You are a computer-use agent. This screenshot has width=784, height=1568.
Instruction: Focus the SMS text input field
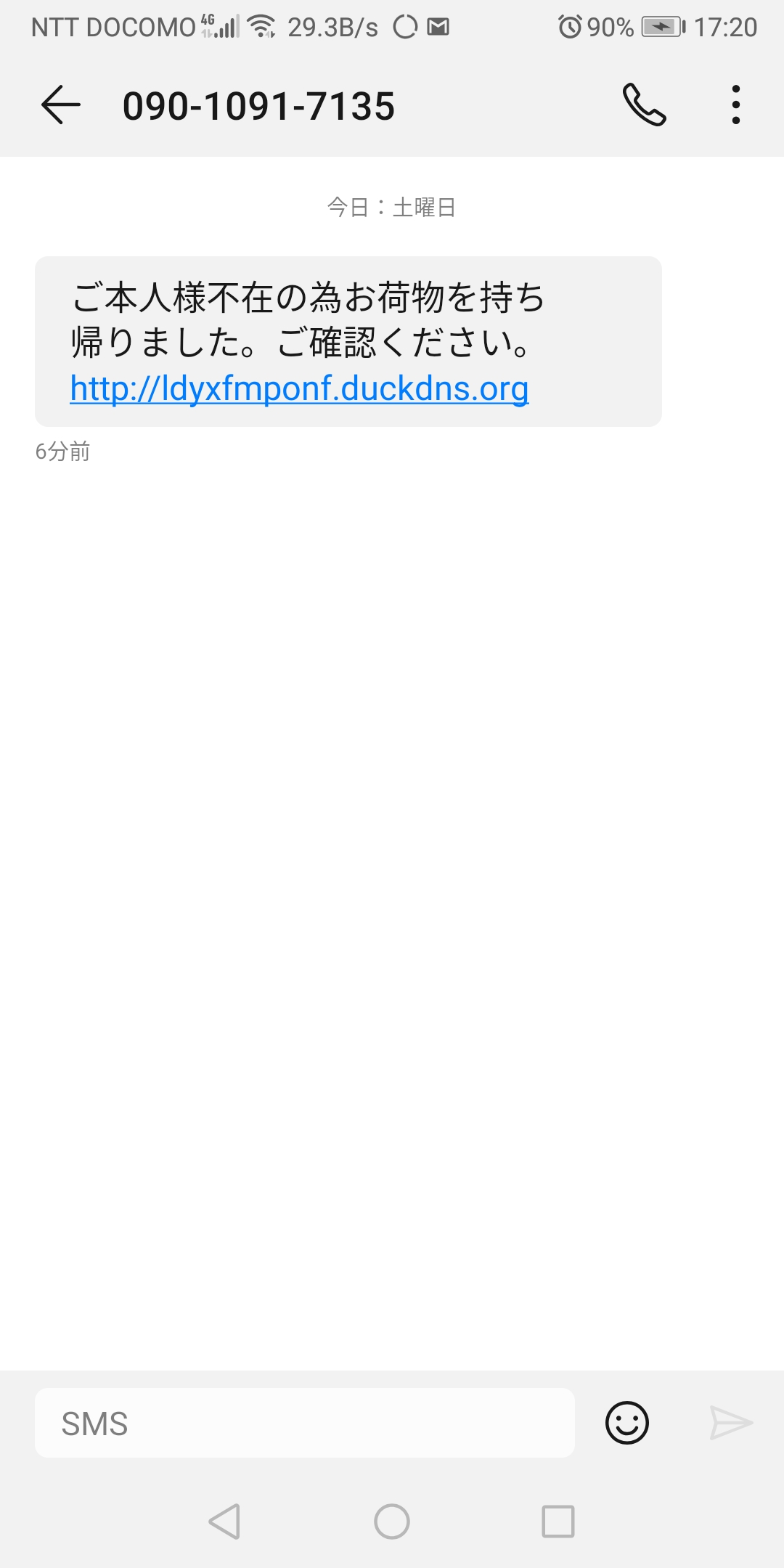coord(305,1423)
